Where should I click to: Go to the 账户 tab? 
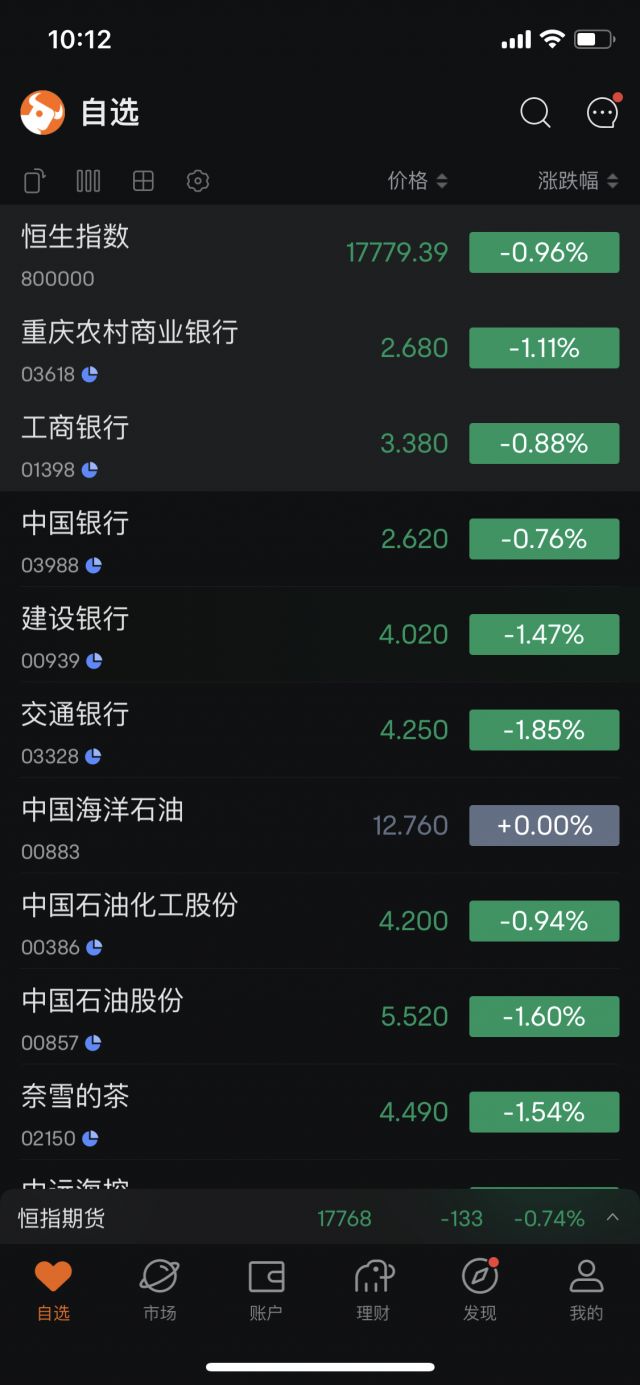[266, 1291]
